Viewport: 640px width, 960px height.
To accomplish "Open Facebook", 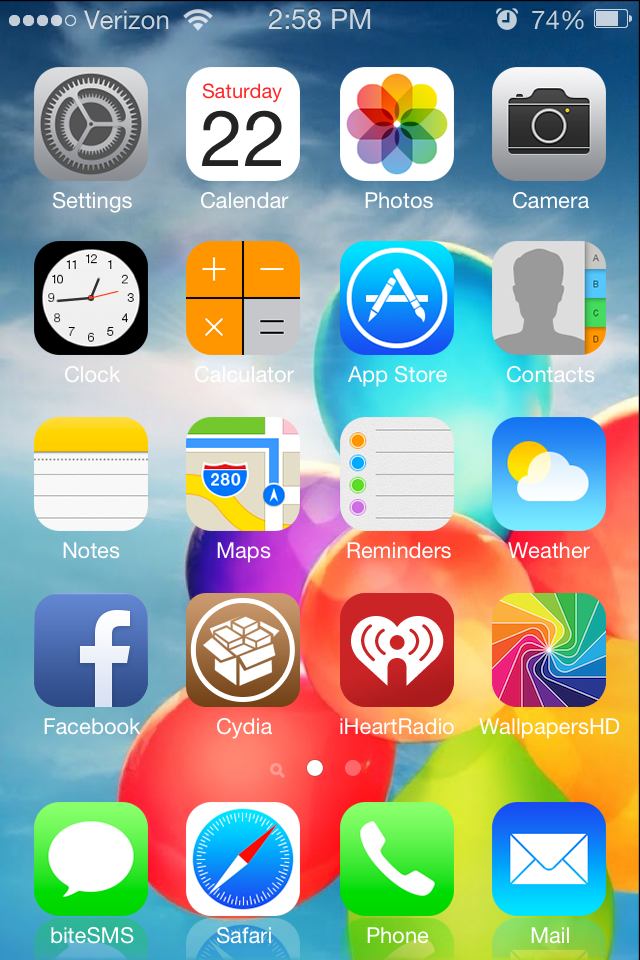I will coord(91,650).
